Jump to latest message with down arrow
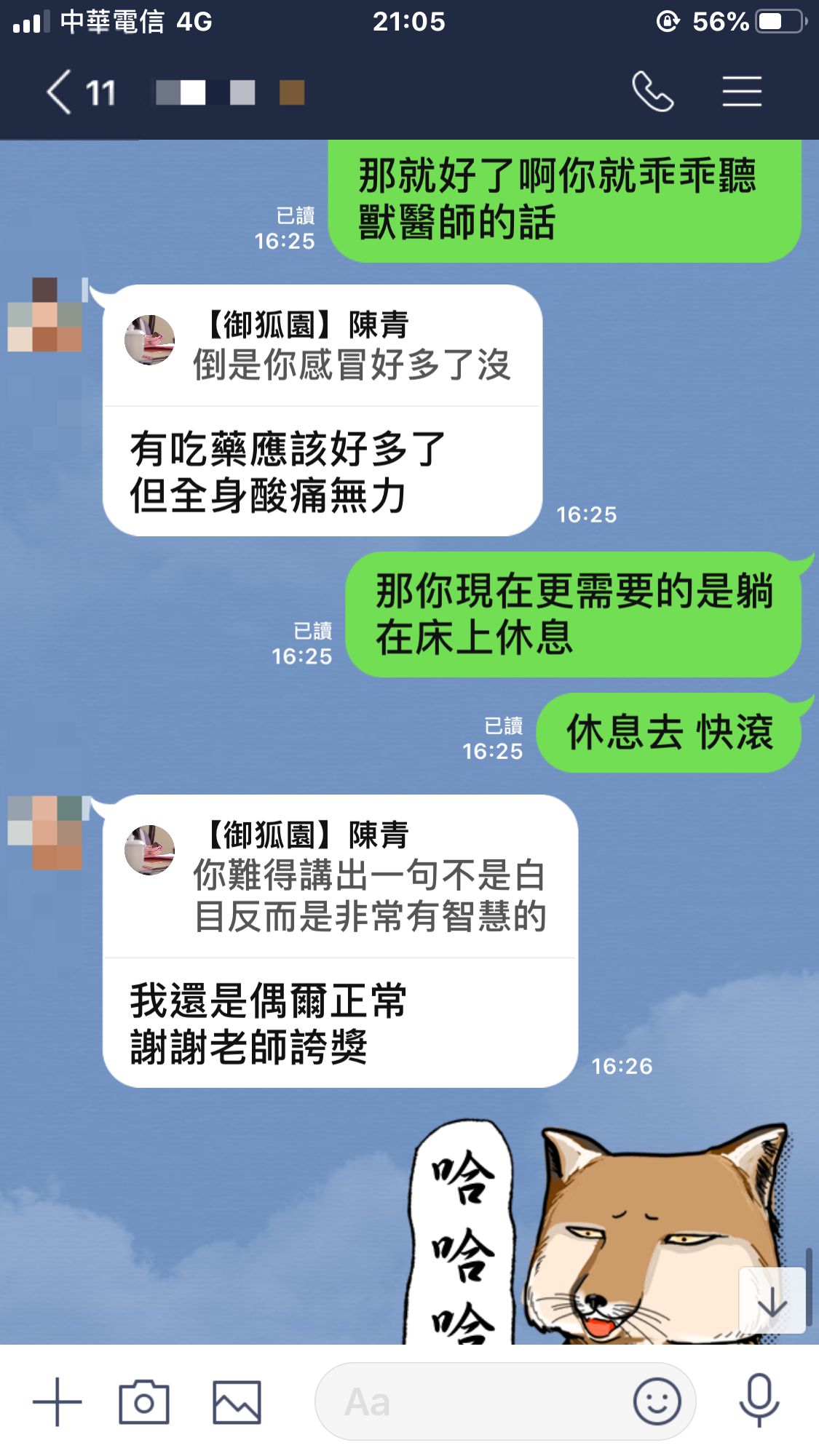The height and width of the screenshot is (1456, 819). [772, 1301]
